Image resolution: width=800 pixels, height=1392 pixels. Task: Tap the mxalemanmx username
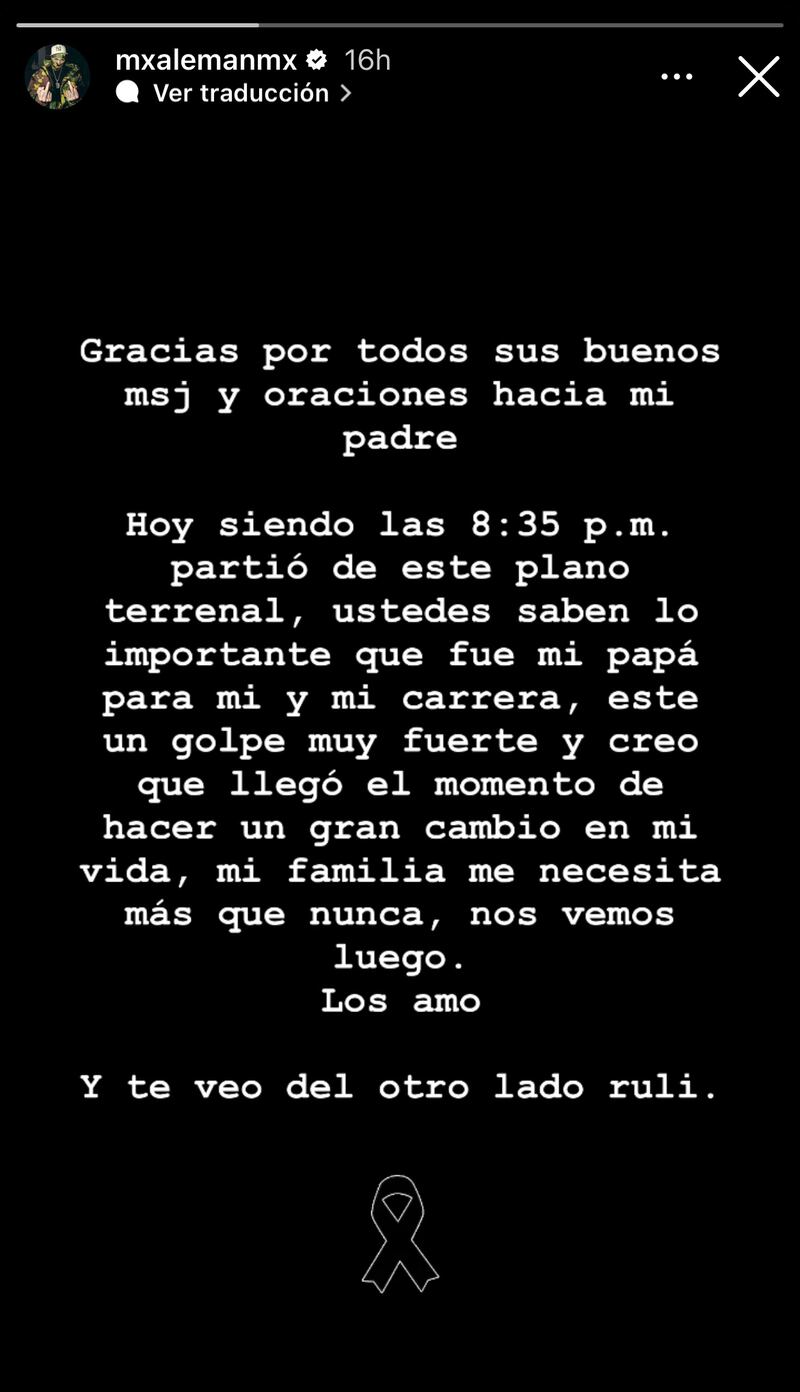click(206, 60)
